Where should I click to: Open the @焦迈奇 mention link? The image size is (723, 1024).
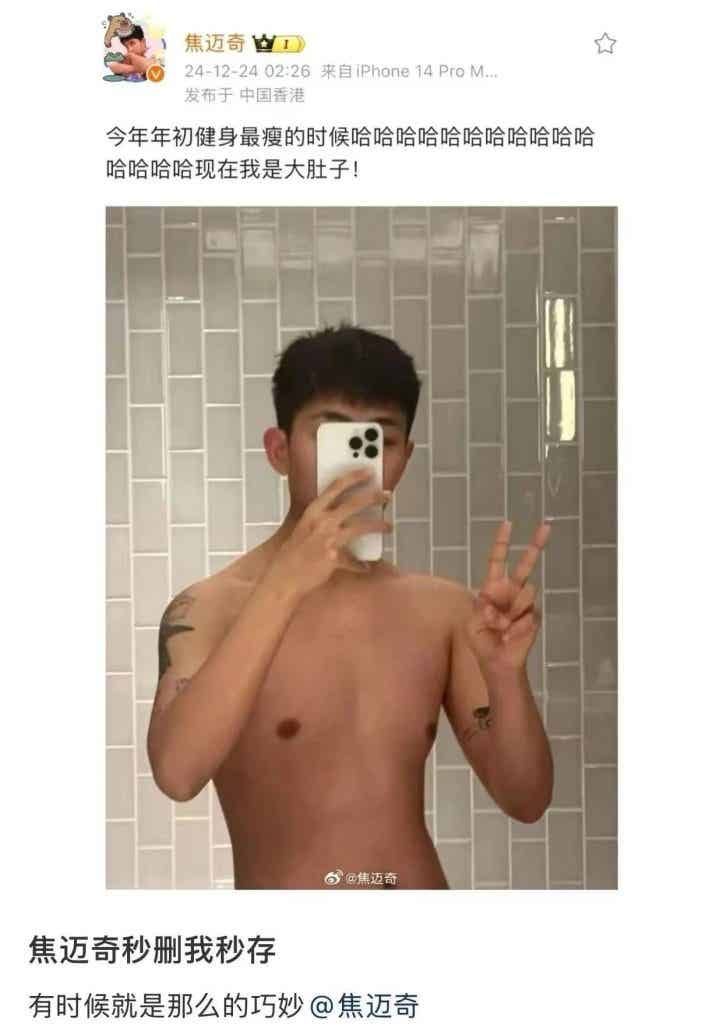[x=364, y=1003]
